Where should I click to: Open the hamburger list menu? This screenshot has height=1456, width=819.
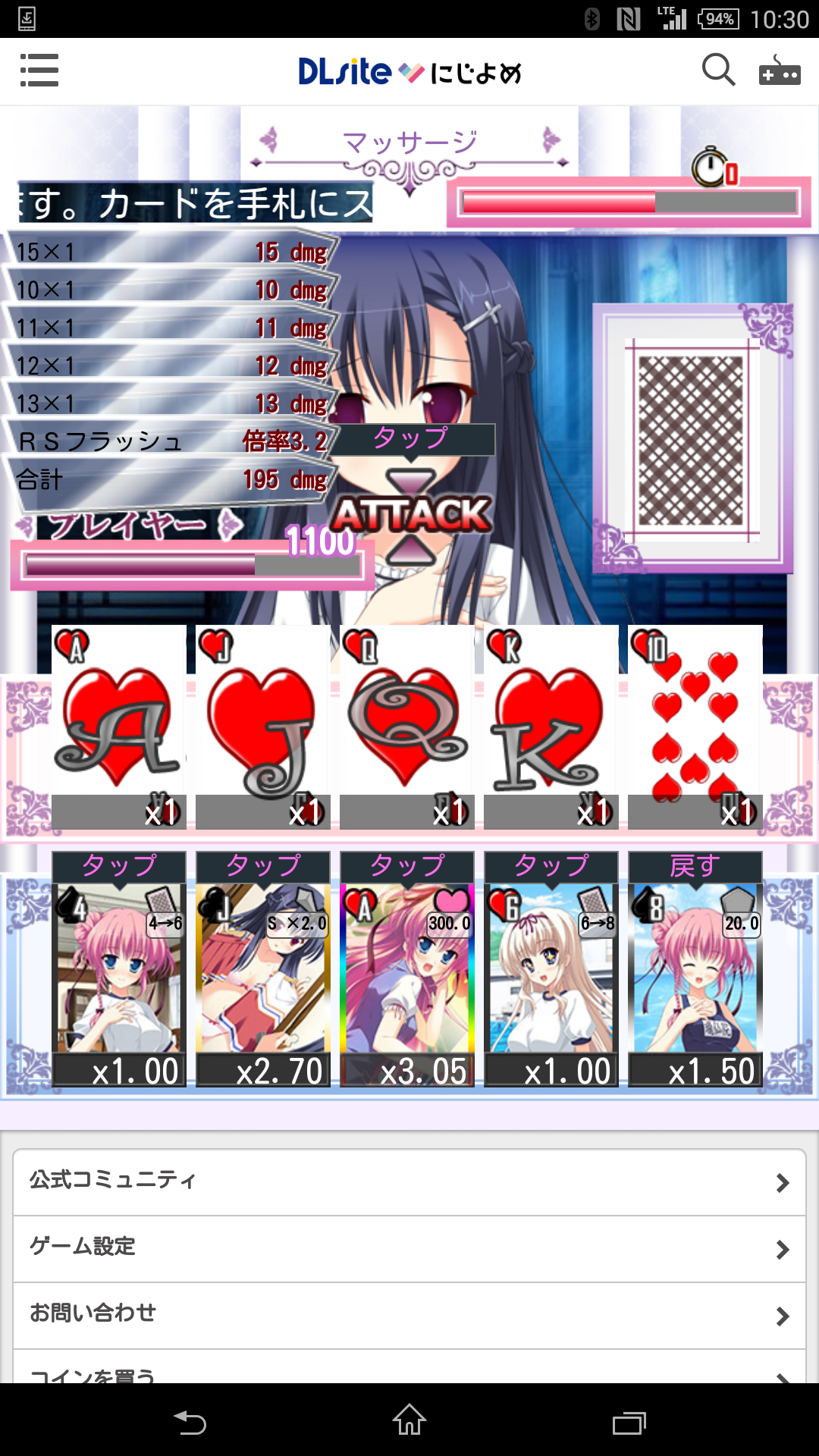pyautogui.click(x=39, y=71)
